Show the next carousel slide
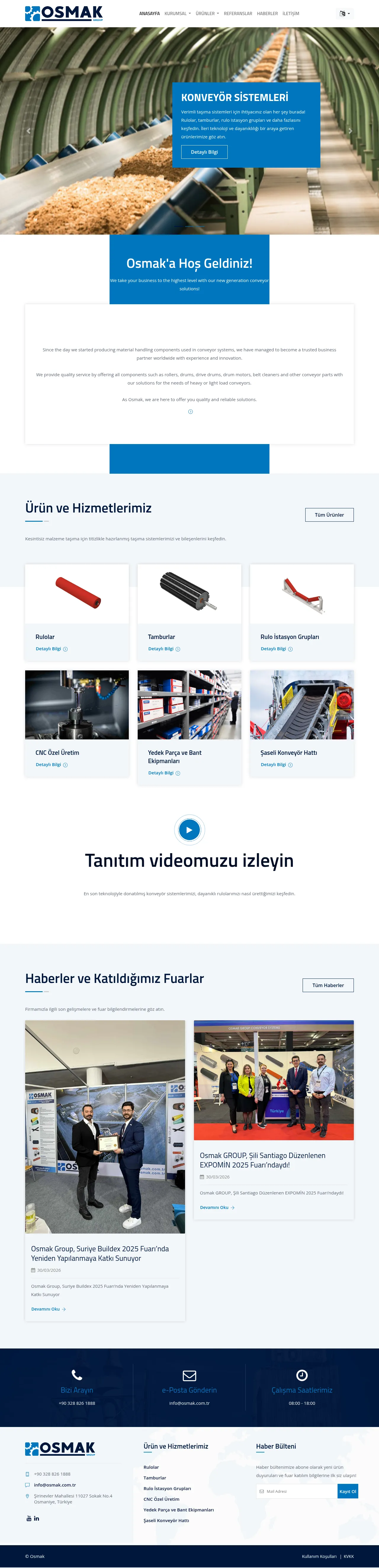This screenshot has width=379, height=1568. [350, 131]
